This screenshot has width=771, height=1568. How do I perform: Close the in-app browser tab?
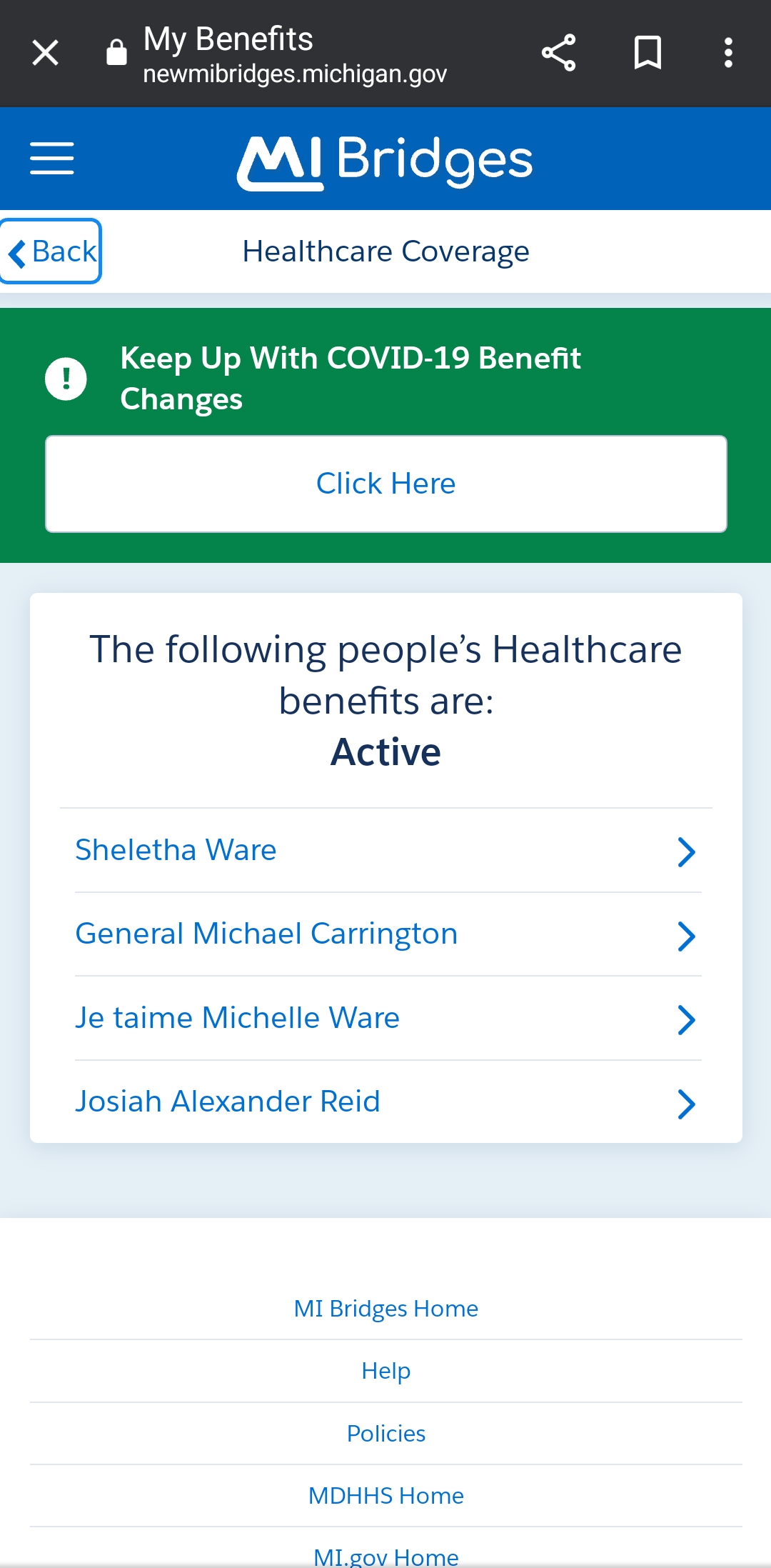pos(45,53)
